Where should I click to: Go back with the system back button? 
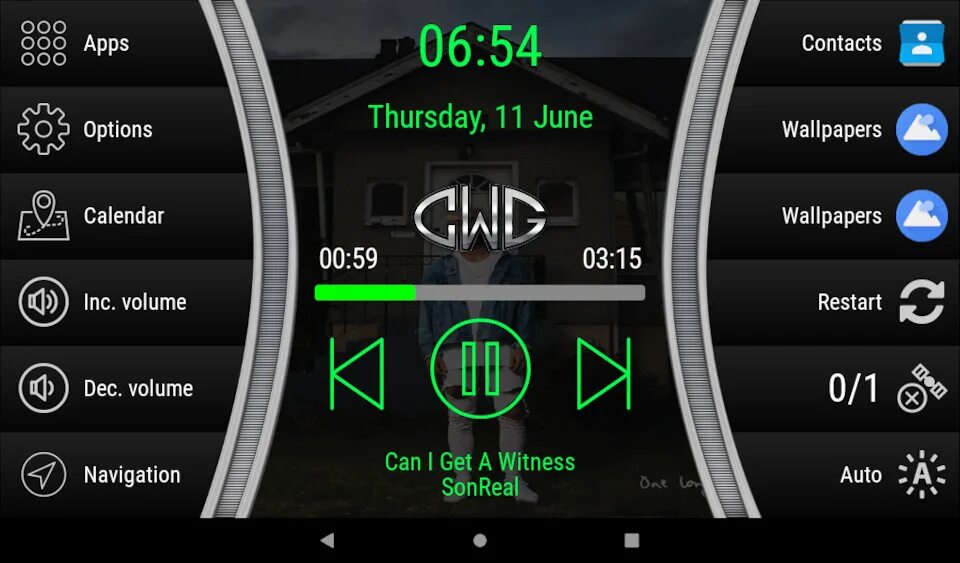[x=327, y=540]
